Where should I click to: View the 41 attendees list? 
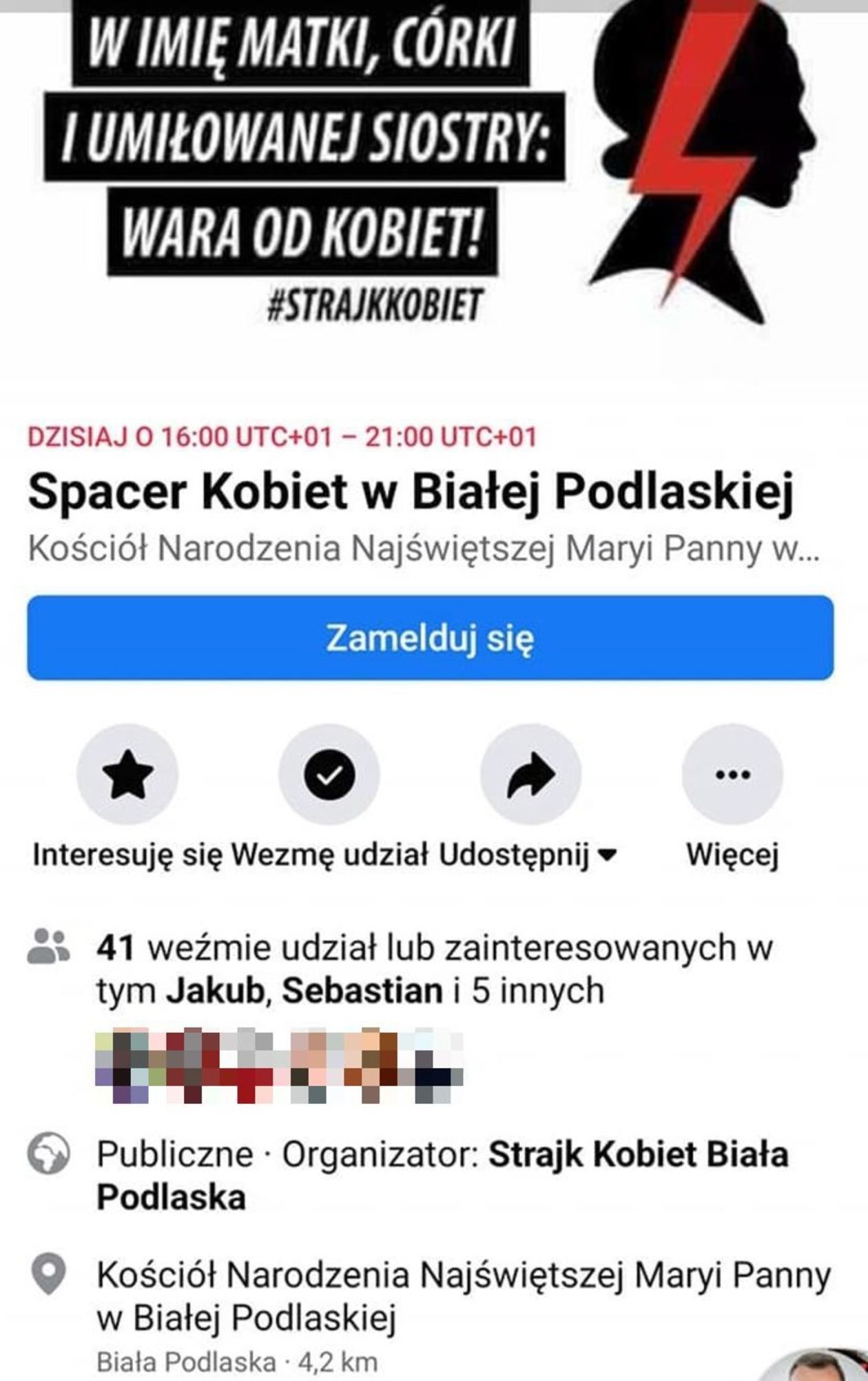pos(434,970)
